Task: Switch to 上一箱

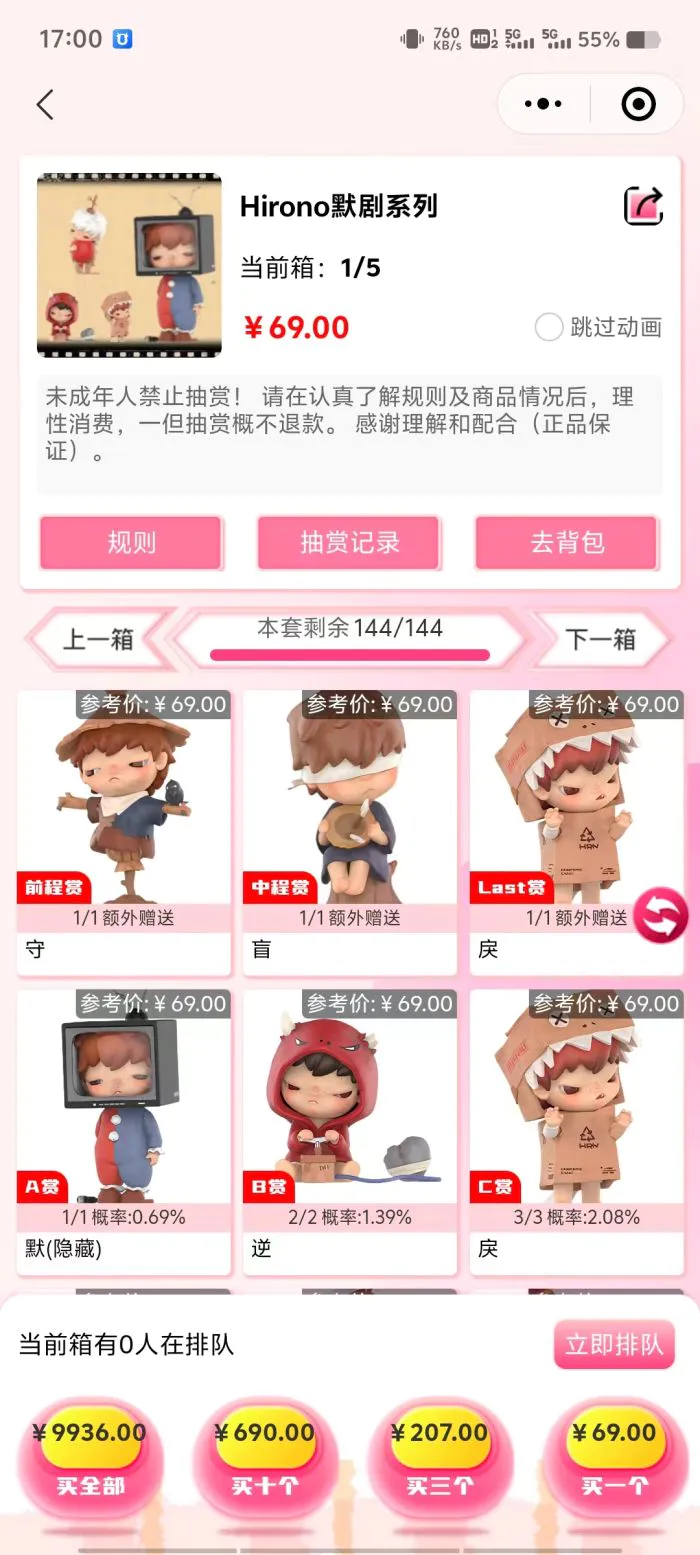Action: coord(98,639)
